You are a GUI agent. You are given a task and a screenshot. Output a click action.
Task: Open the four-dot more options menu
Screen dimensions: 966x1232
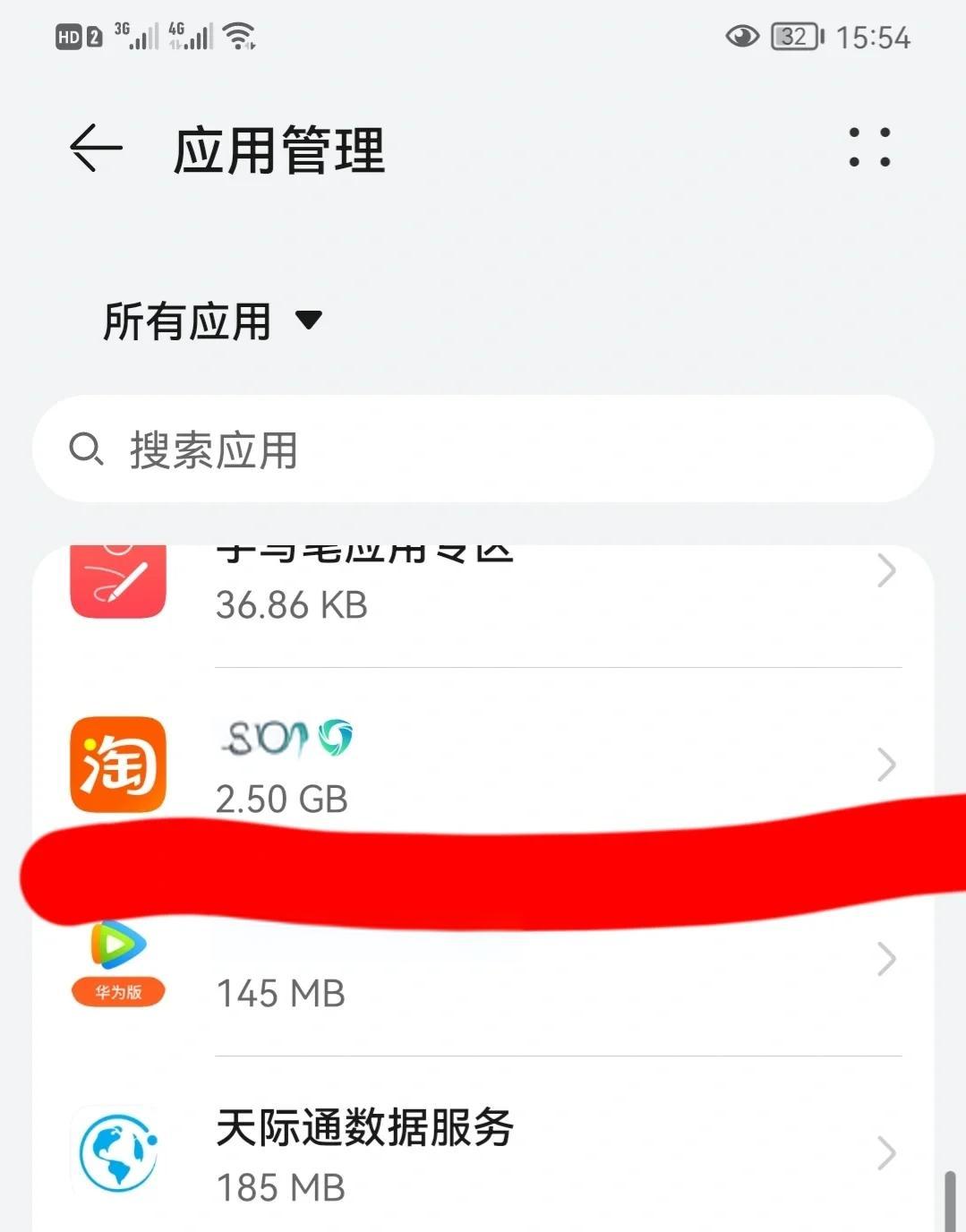[869, 148]
